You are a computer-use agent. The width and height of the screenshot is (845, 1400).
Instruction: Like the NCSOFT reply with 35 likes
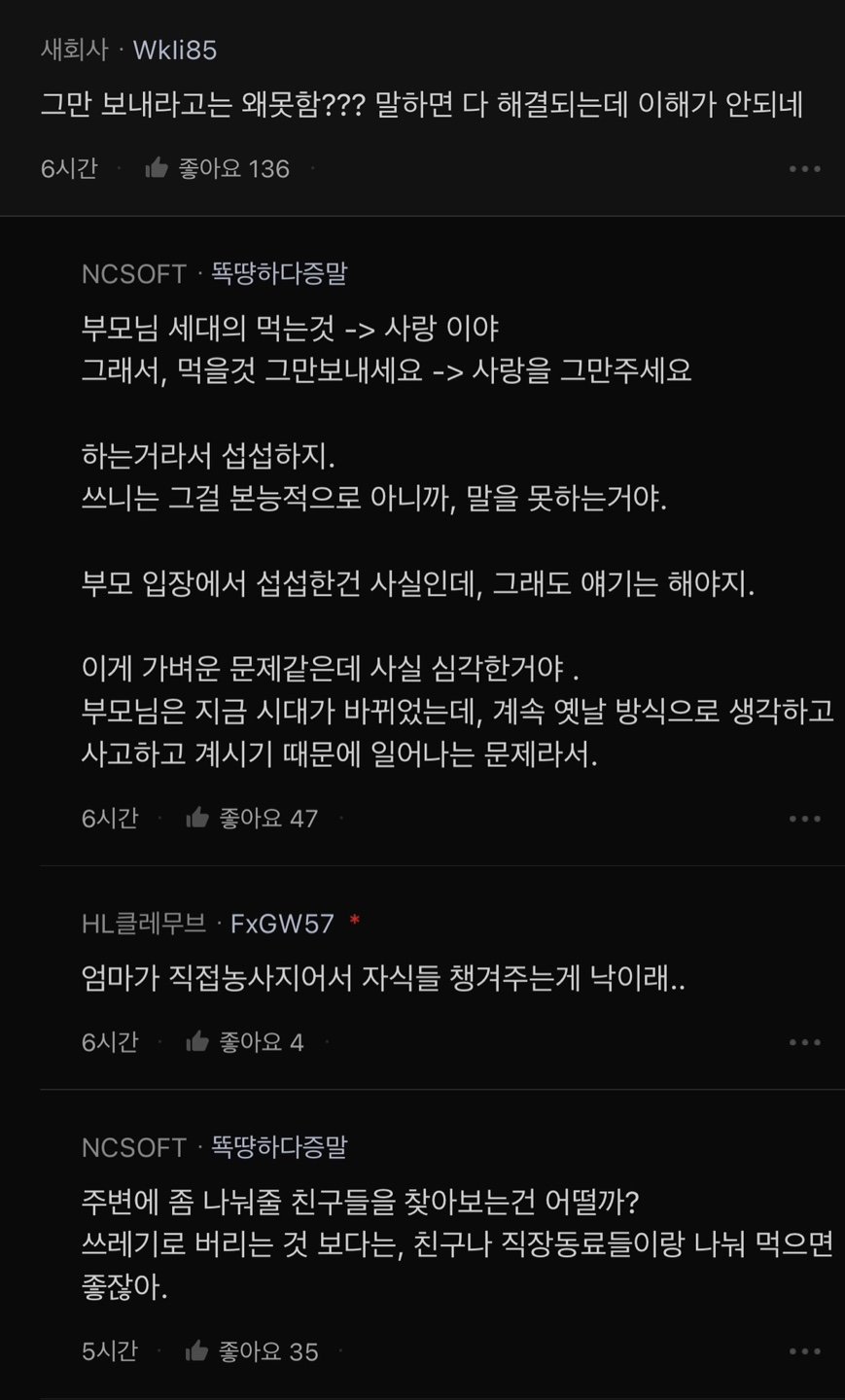click(198, 1351)
